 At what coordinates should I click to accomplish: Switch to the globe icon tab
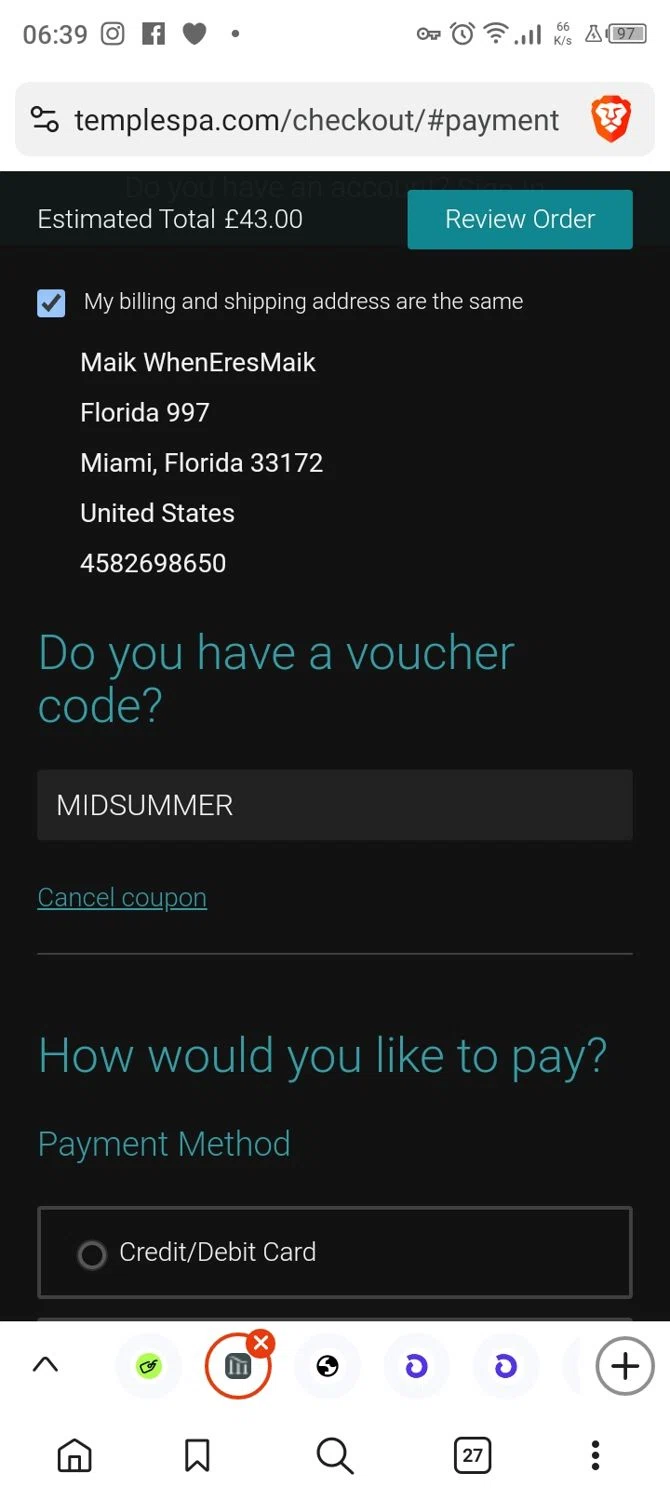point(328,1366)
